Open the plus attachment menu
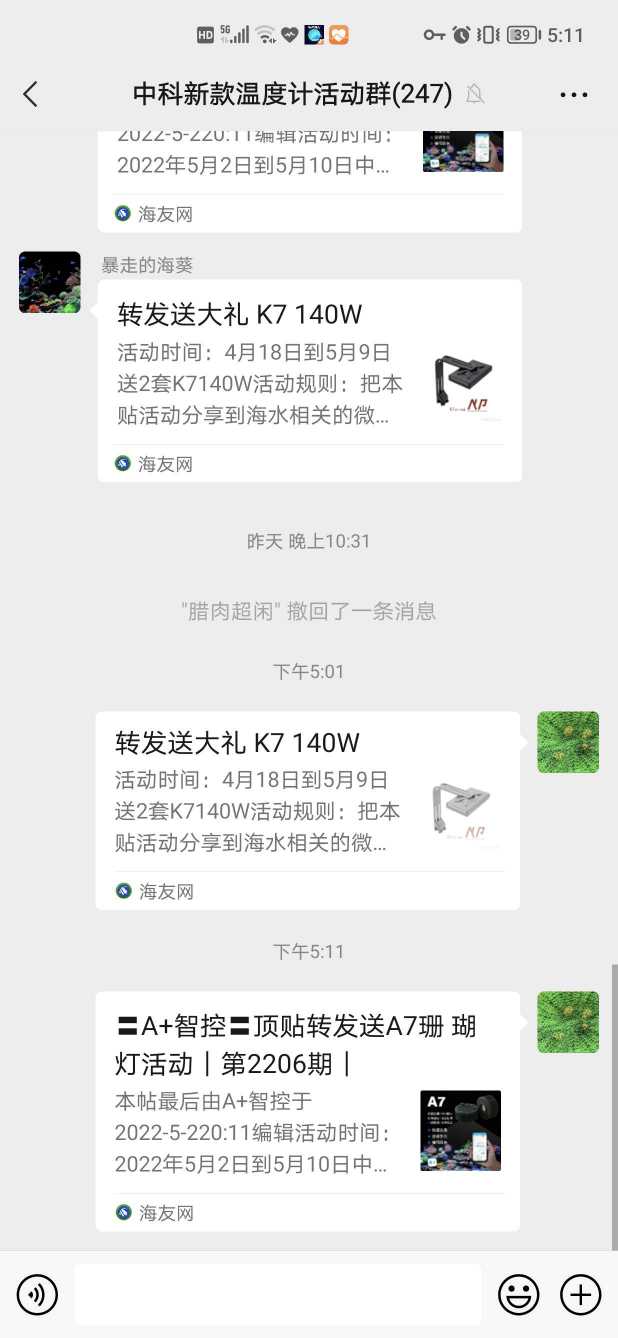The width and height of the screenshot is (618, 1338). [580, 1295]
